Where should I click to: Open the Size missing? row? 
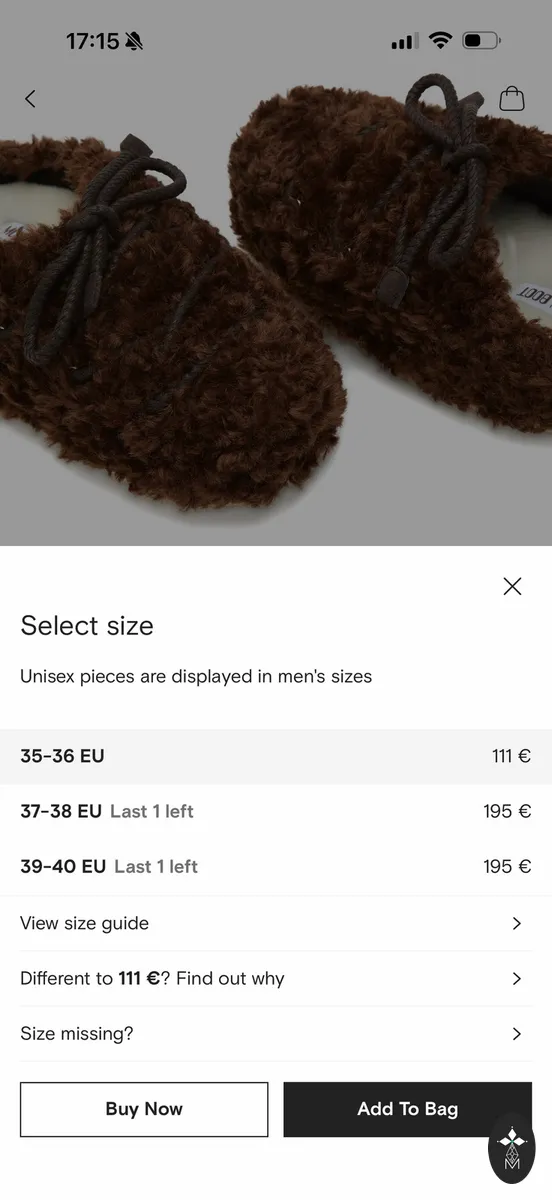276,1034
